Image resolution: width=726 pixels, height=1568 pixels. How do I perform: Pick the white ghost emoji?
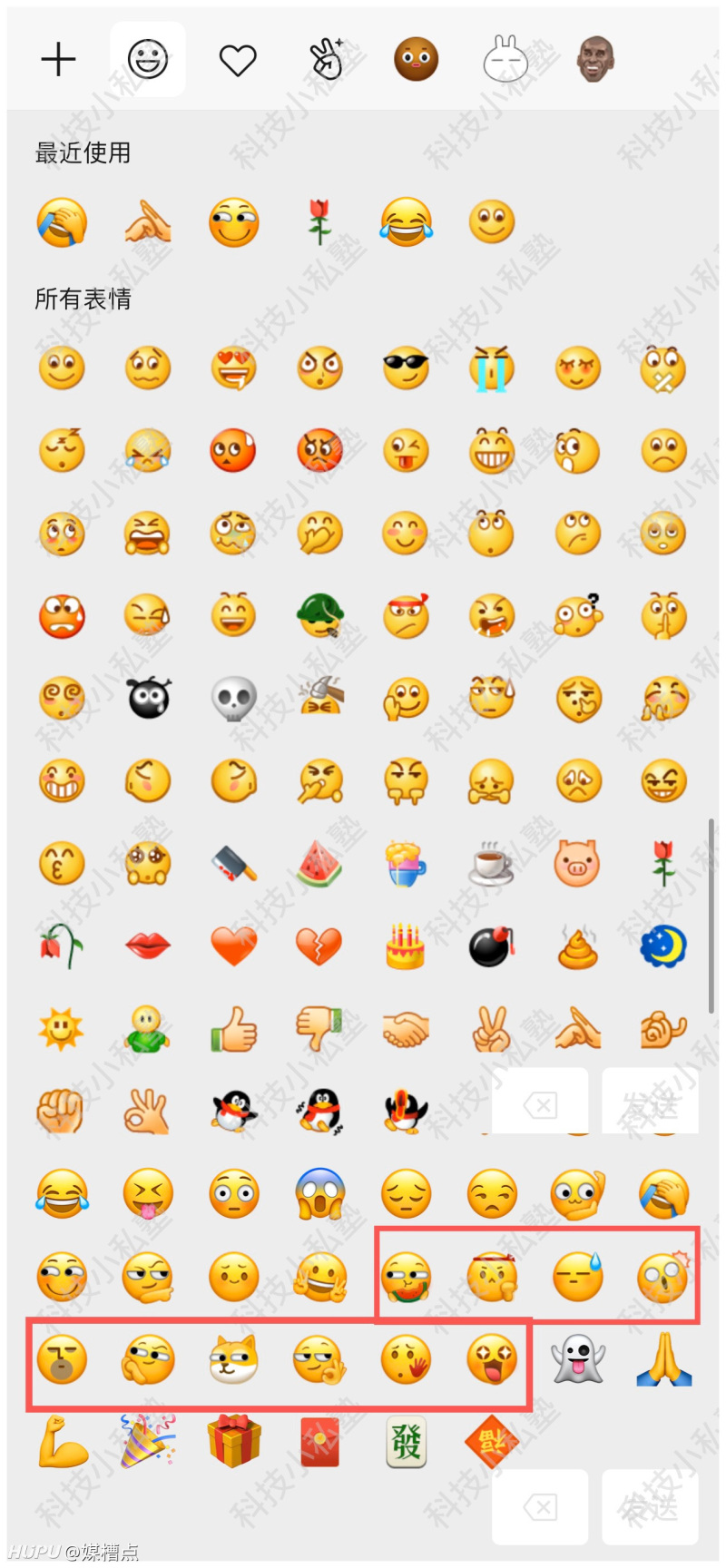[x=577, y=1360]
